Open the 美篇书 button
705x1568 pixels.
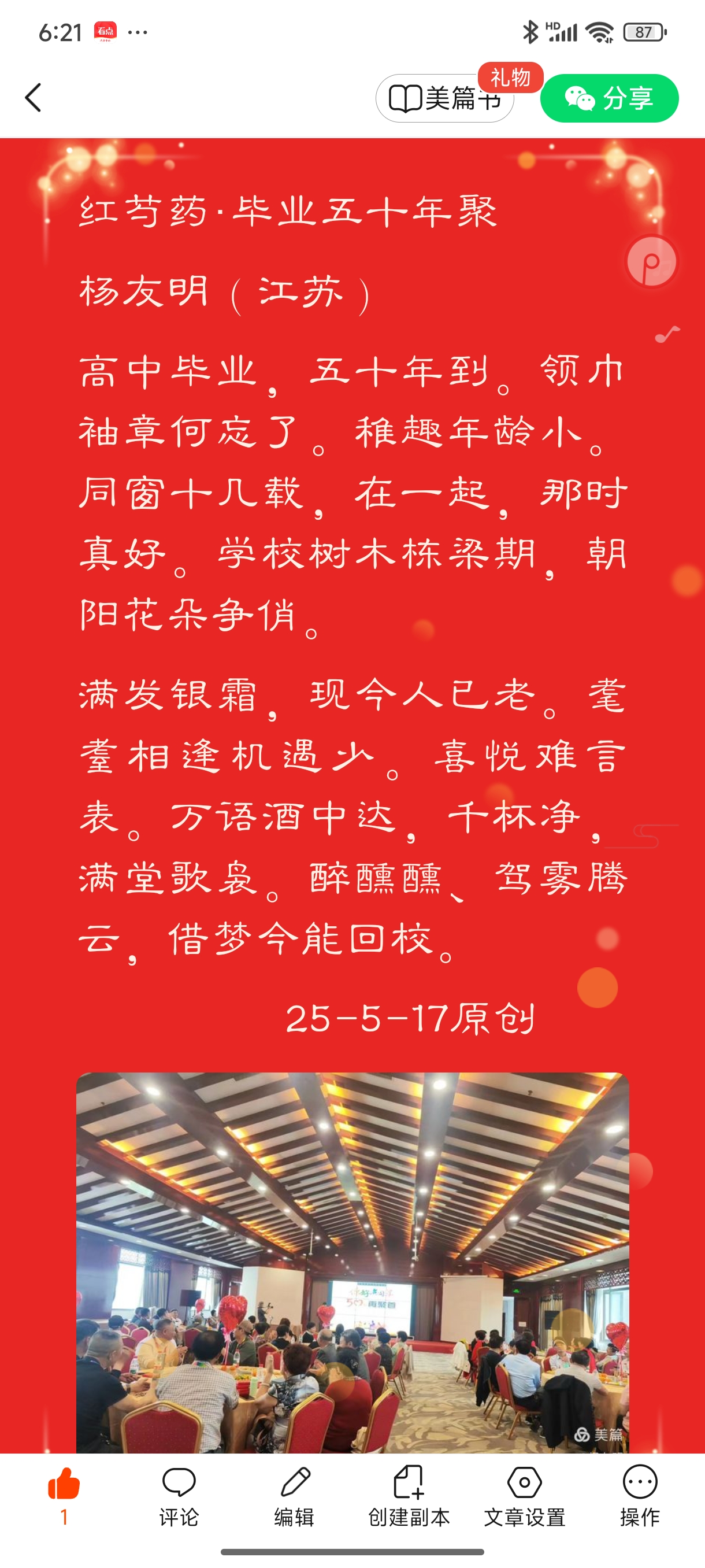tap(444, 99)
